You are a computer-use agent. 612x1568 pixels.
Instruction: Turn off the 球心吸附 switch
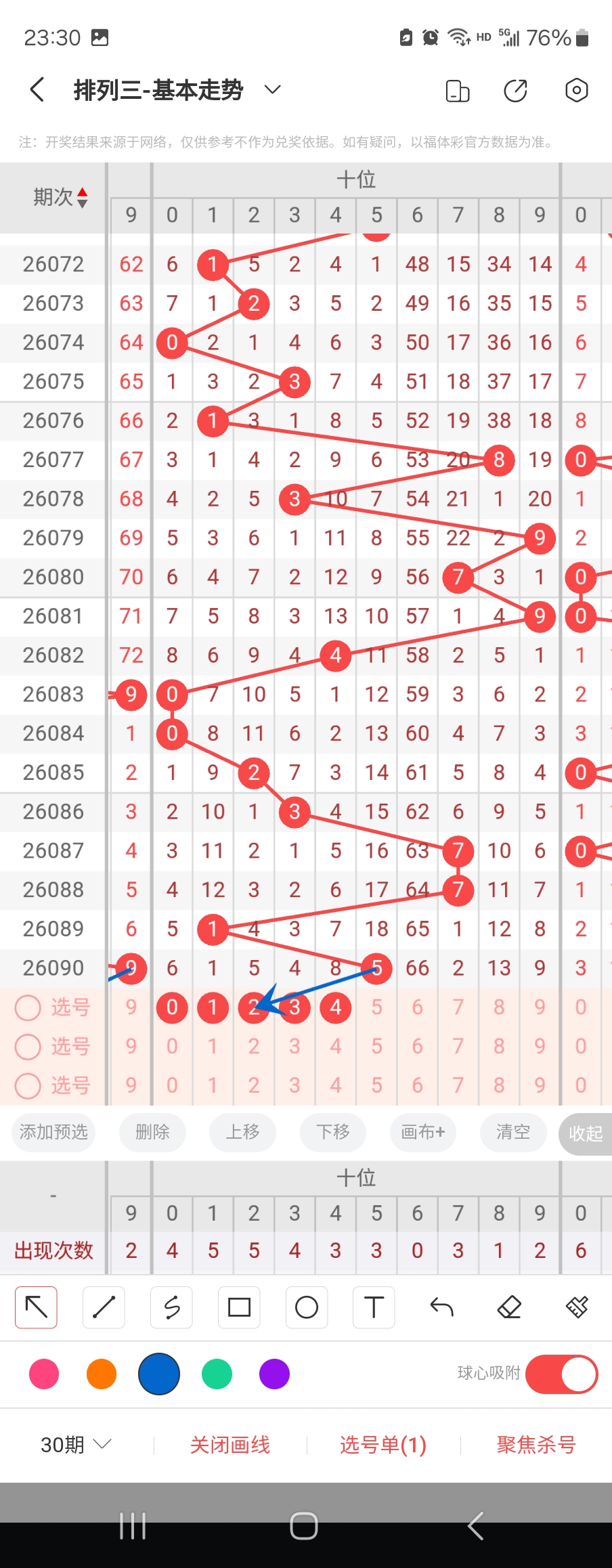click(x=561, y=1374)
